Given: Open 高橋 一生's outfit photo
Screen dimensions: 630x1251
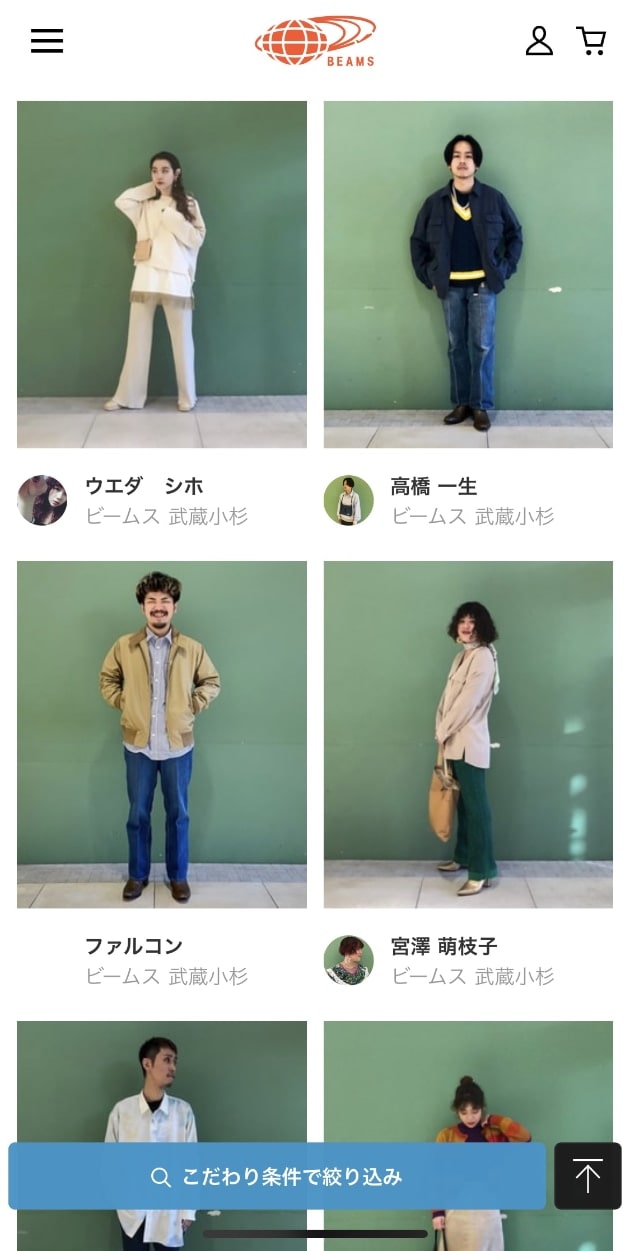Looking at the screenshot, I should 468,274.
